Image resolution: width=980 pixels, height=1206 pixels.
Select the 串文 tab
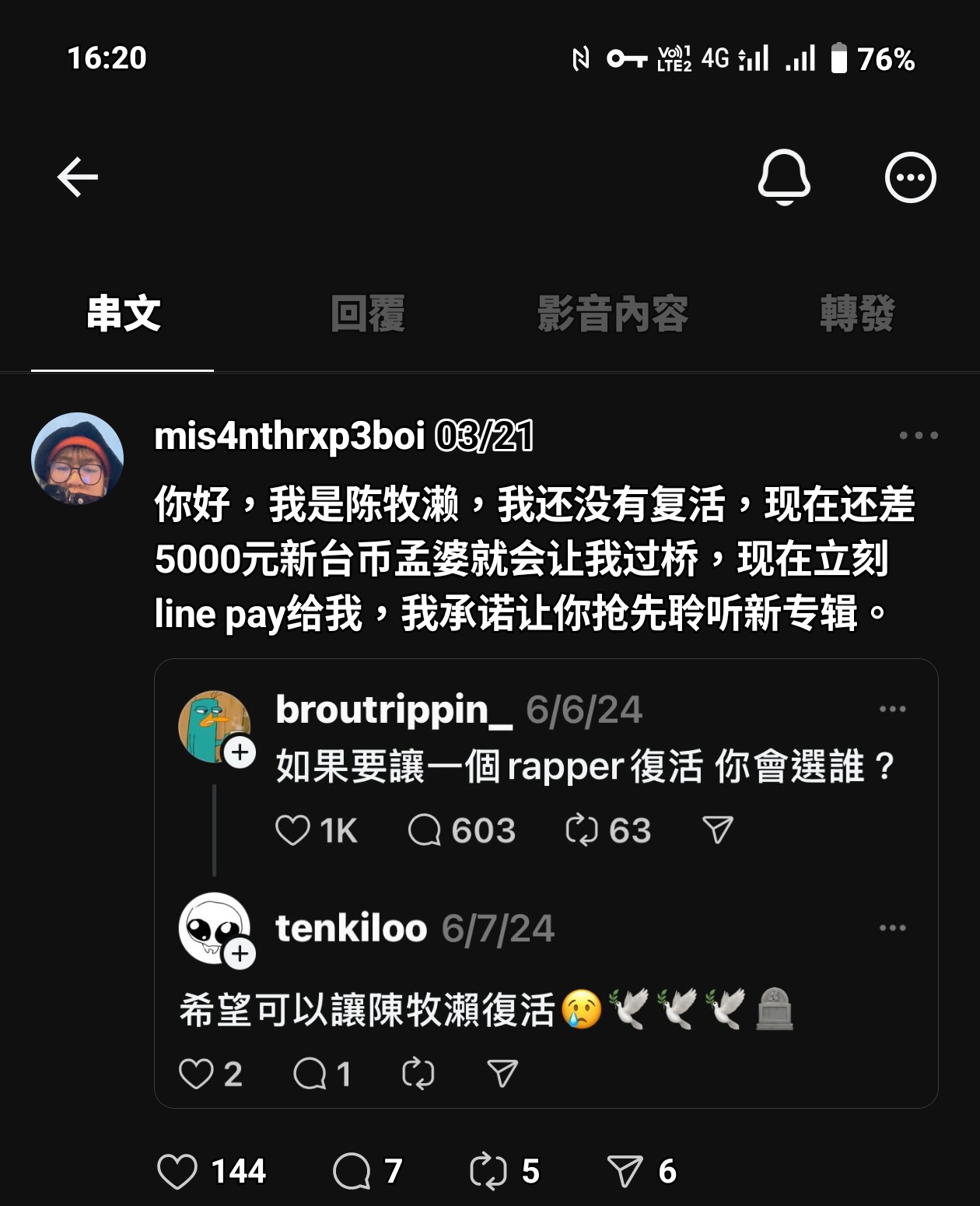123,314
